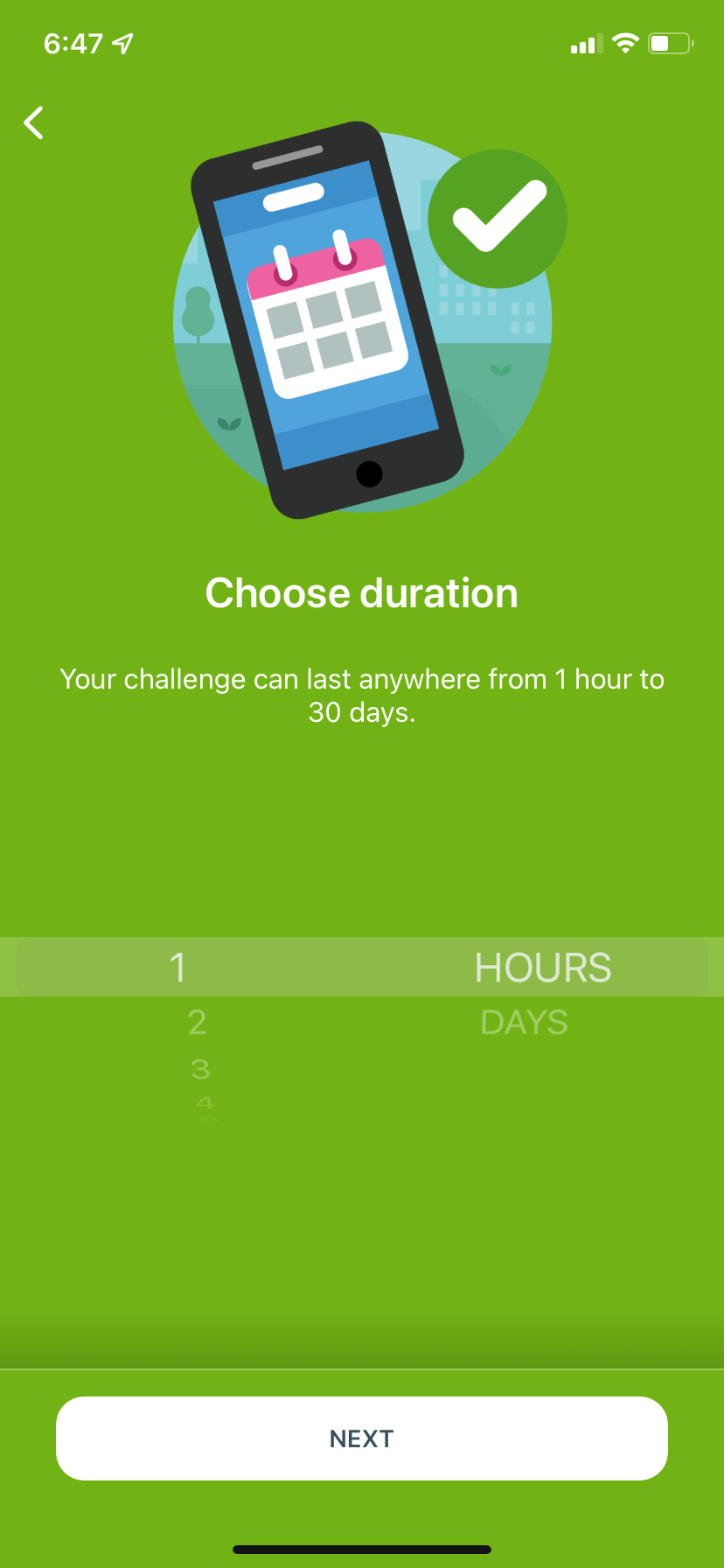
Task: Tap the back chevron arrow
Action: (33, 122)
